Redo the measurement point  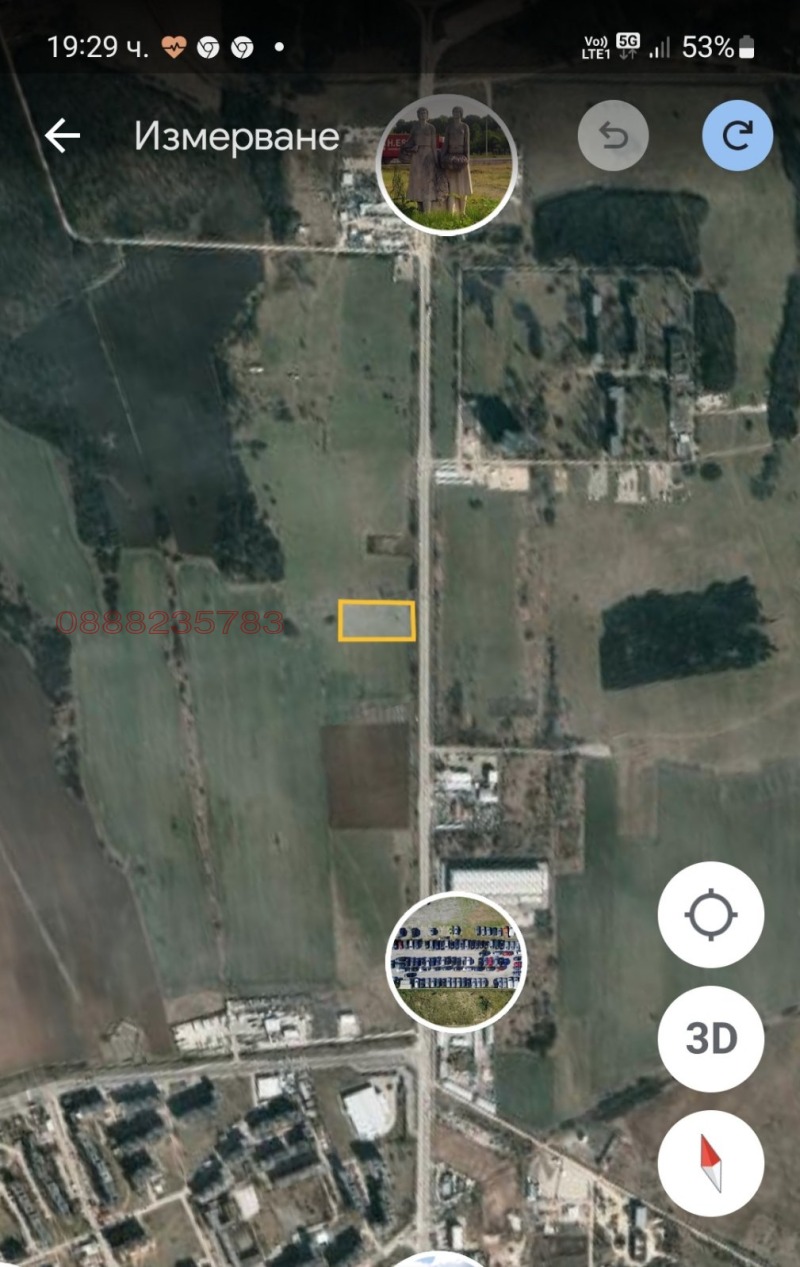(737, 136)
